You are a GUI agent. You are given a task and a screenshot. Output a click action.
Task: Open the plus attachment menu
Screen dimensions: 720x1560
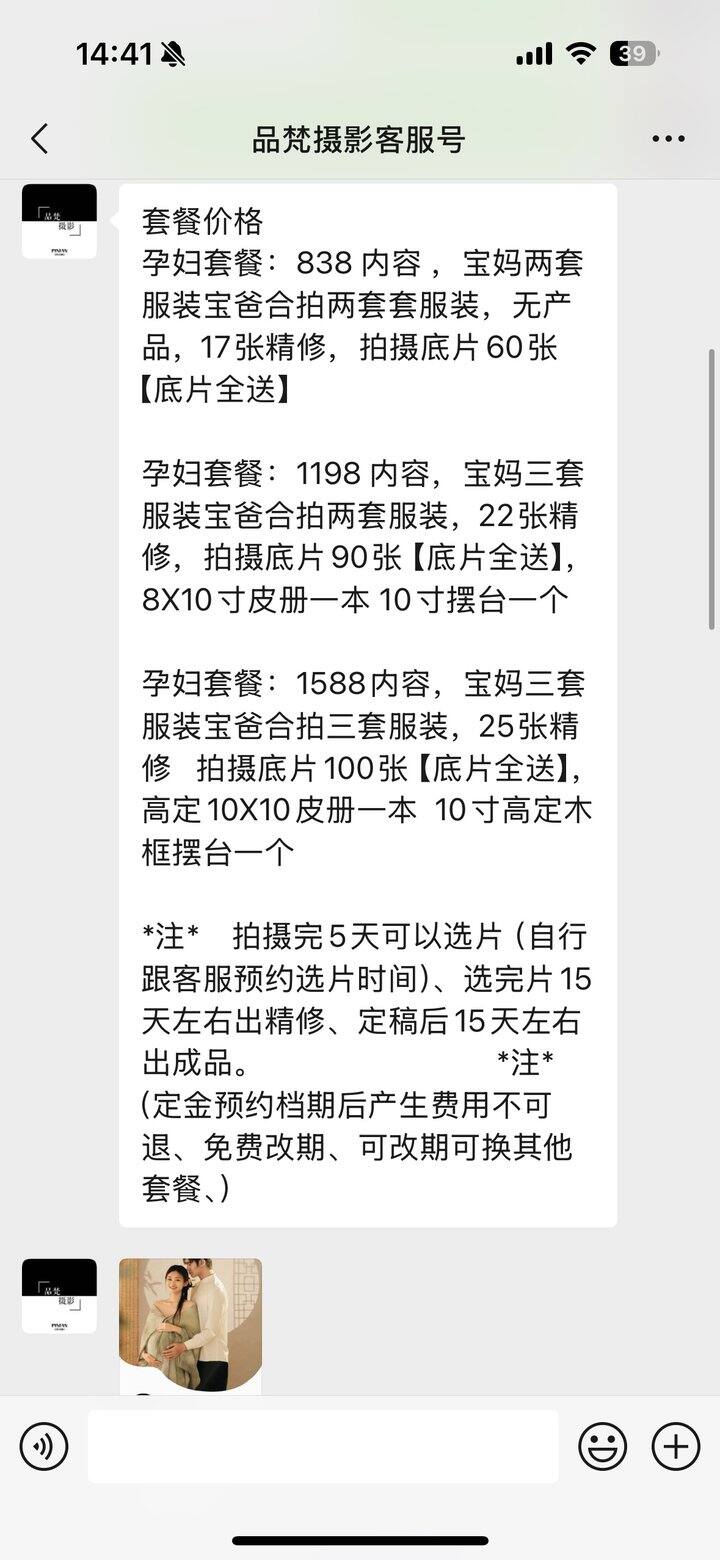click(676, 1446)
